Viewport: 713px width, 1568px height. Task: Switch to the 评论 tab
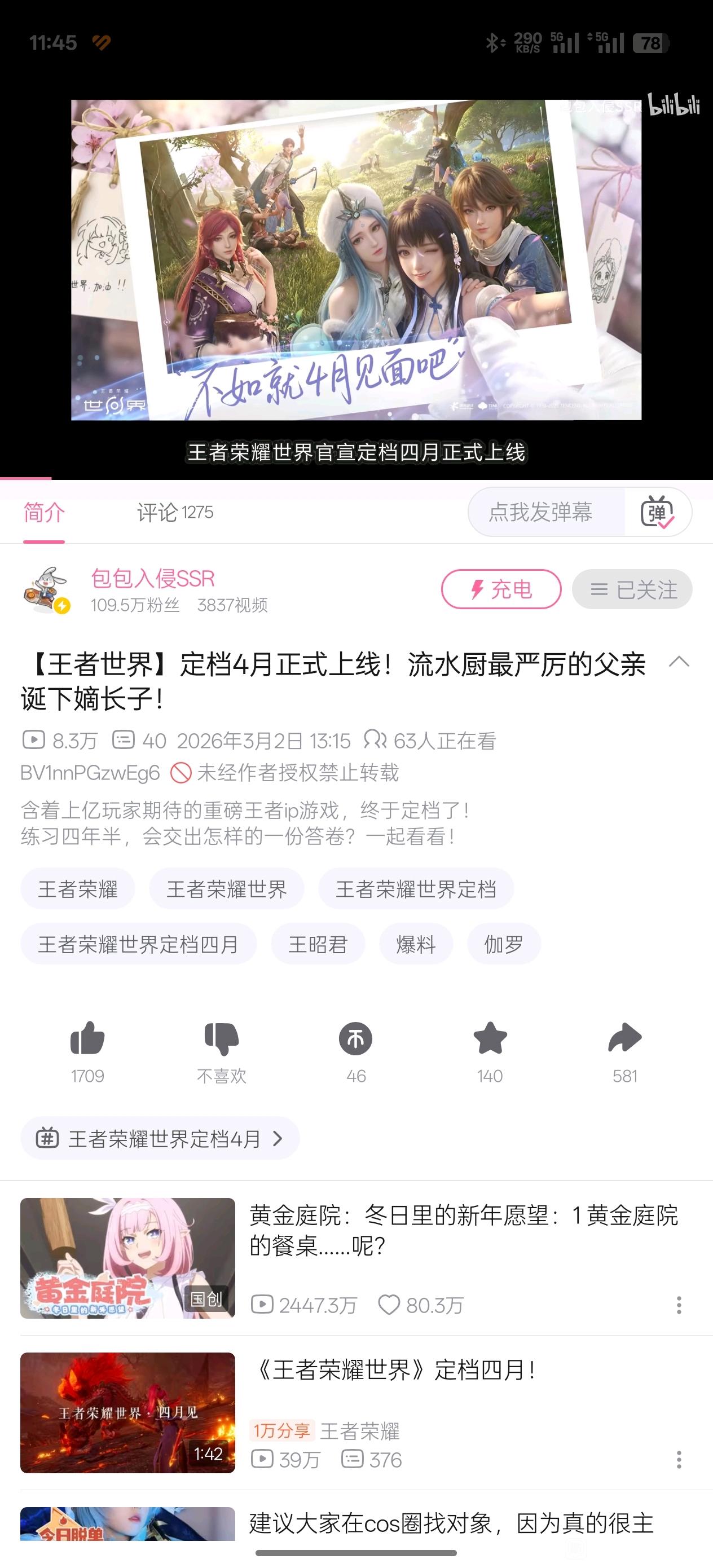click(174, 513)
